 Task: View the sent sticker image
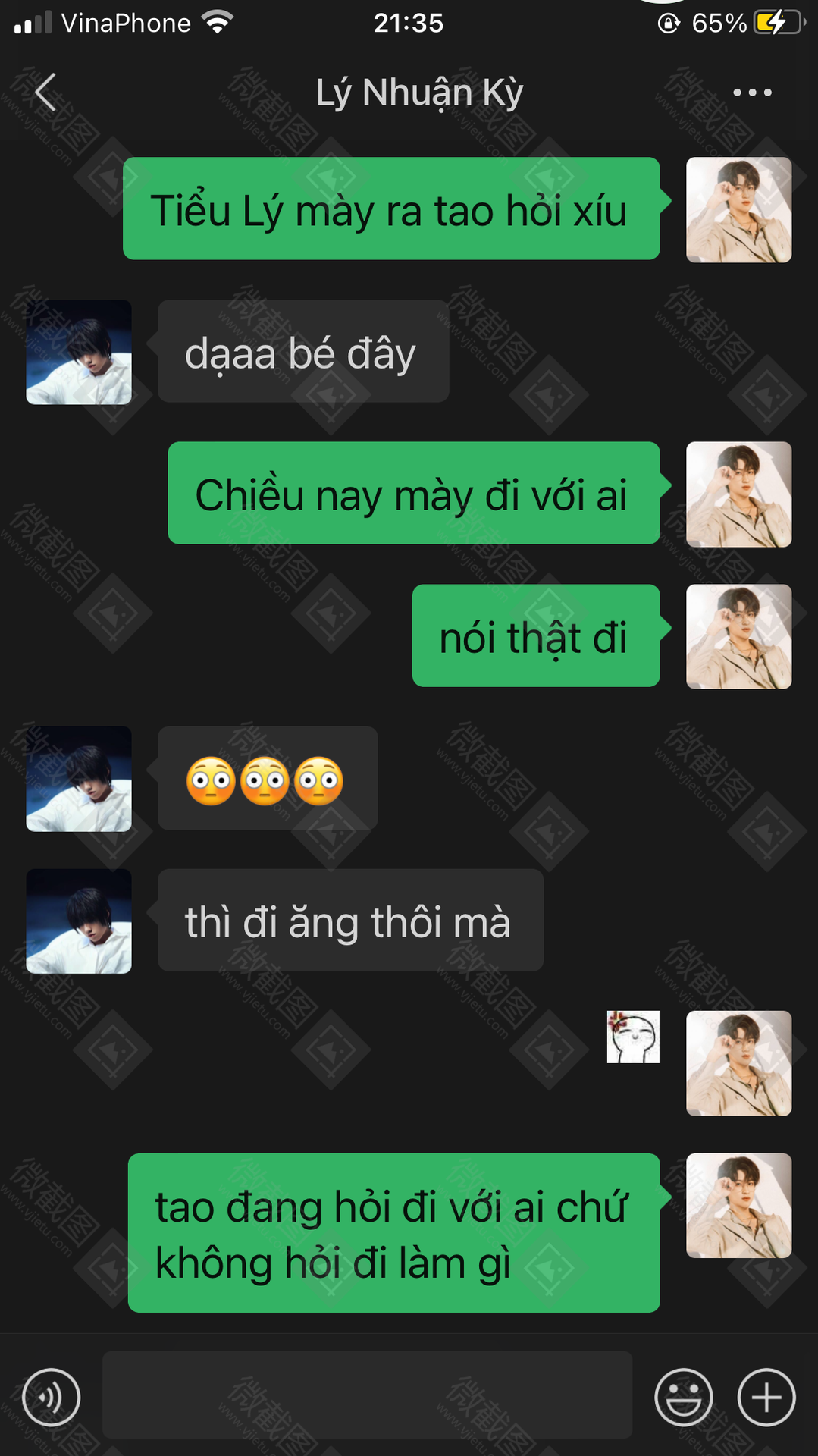coord(633,1037)
